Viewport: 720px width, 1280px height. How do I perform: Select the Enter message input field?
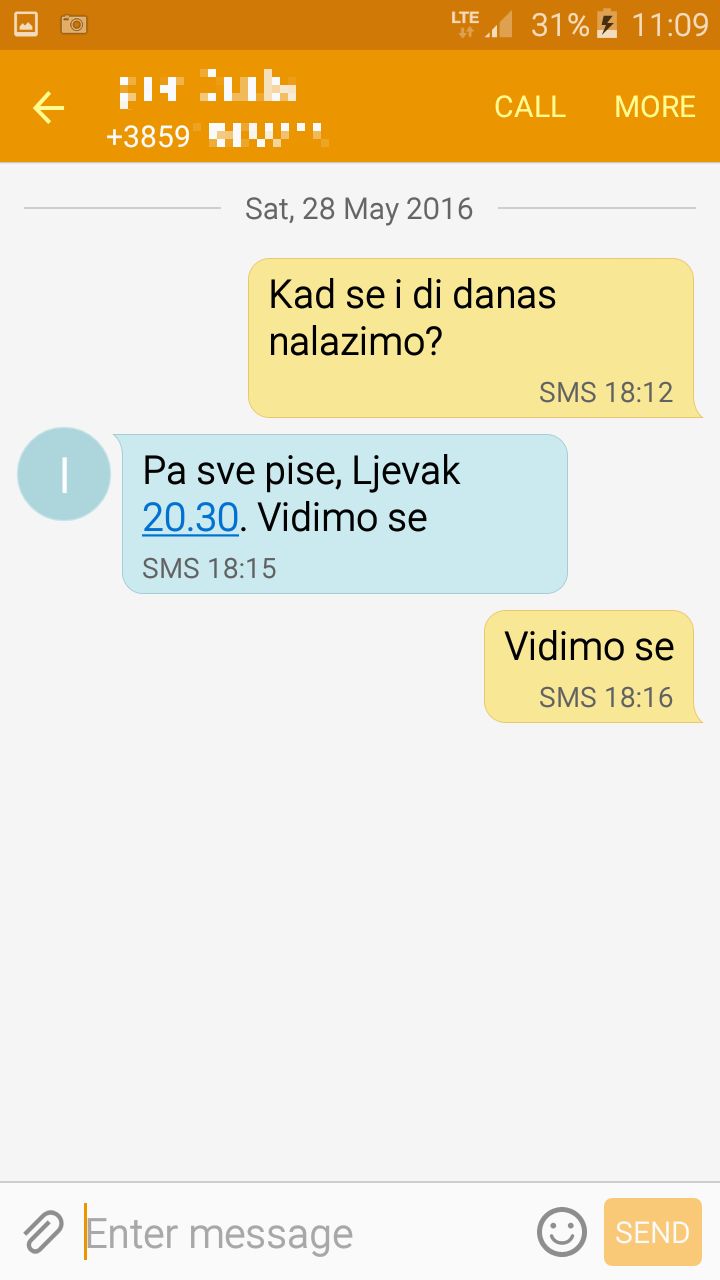coord(250,1231)
